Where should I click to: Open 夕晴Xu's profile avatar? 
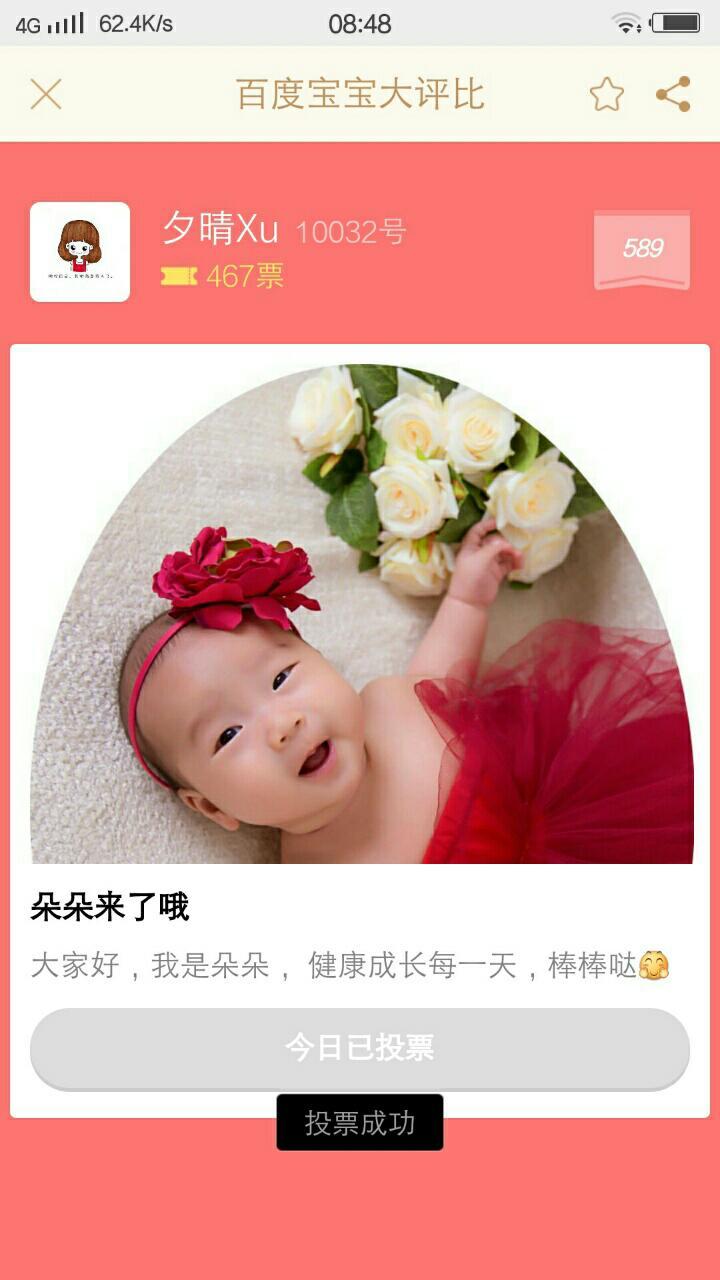coord(80,252)
